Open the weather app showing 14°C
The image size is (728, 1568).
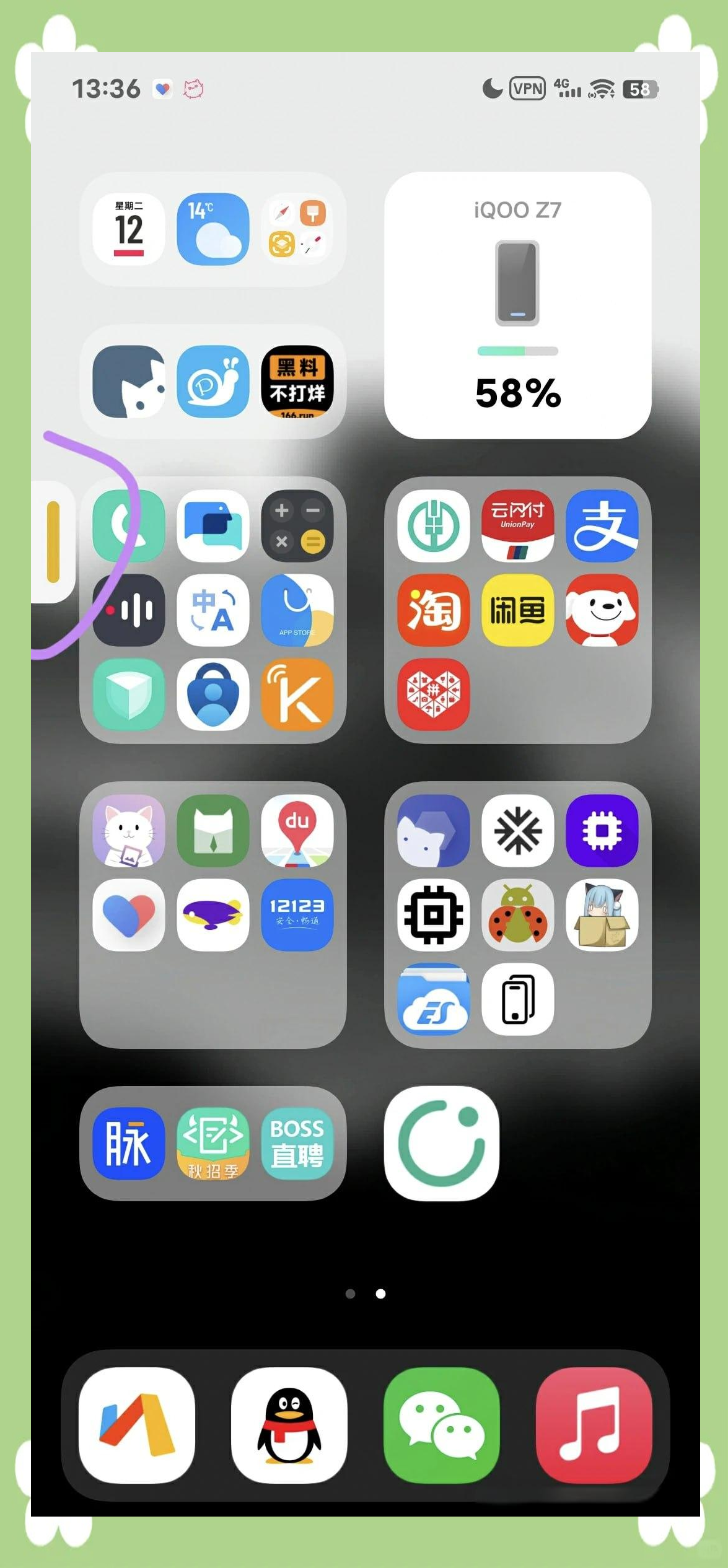tap(213, 229)
